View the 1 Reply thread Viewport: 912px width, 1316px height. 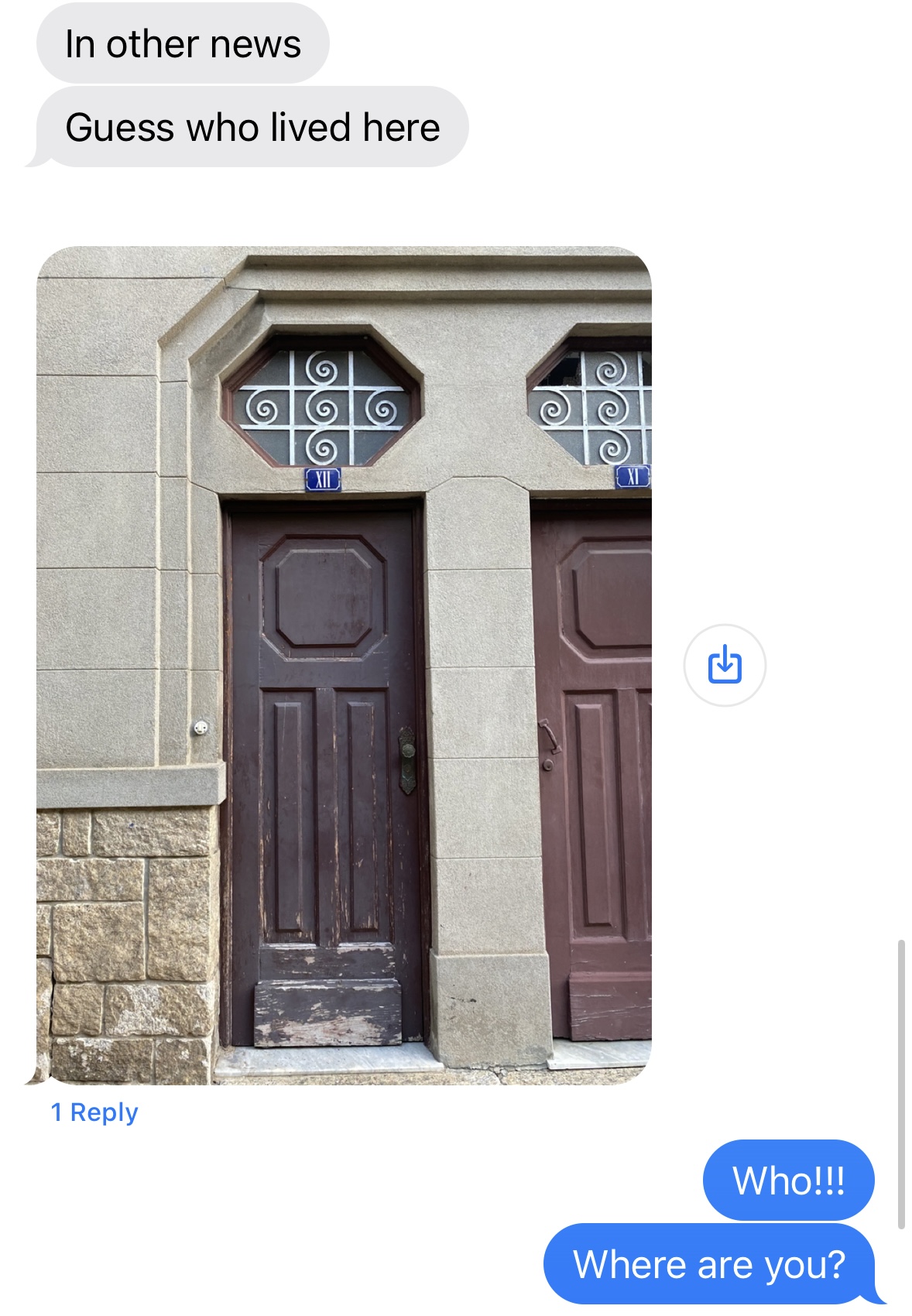94,1112
